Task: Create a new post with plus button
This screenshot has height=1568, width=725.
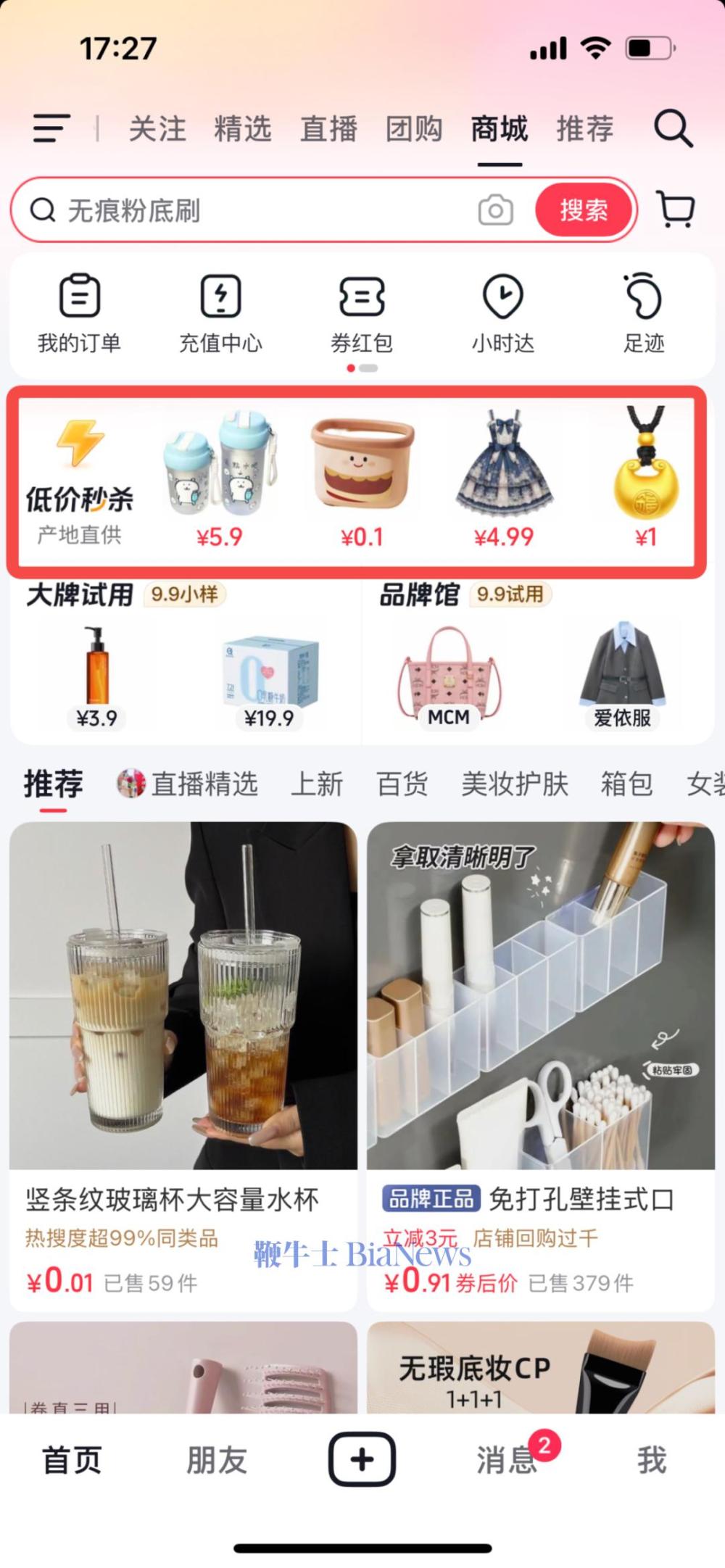Action: tap(362, 1459)
